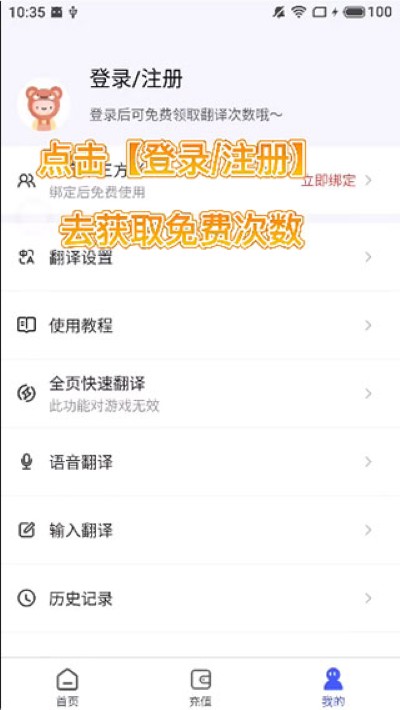
Task: Open 历史记录 history
Action: pos(200,599)
